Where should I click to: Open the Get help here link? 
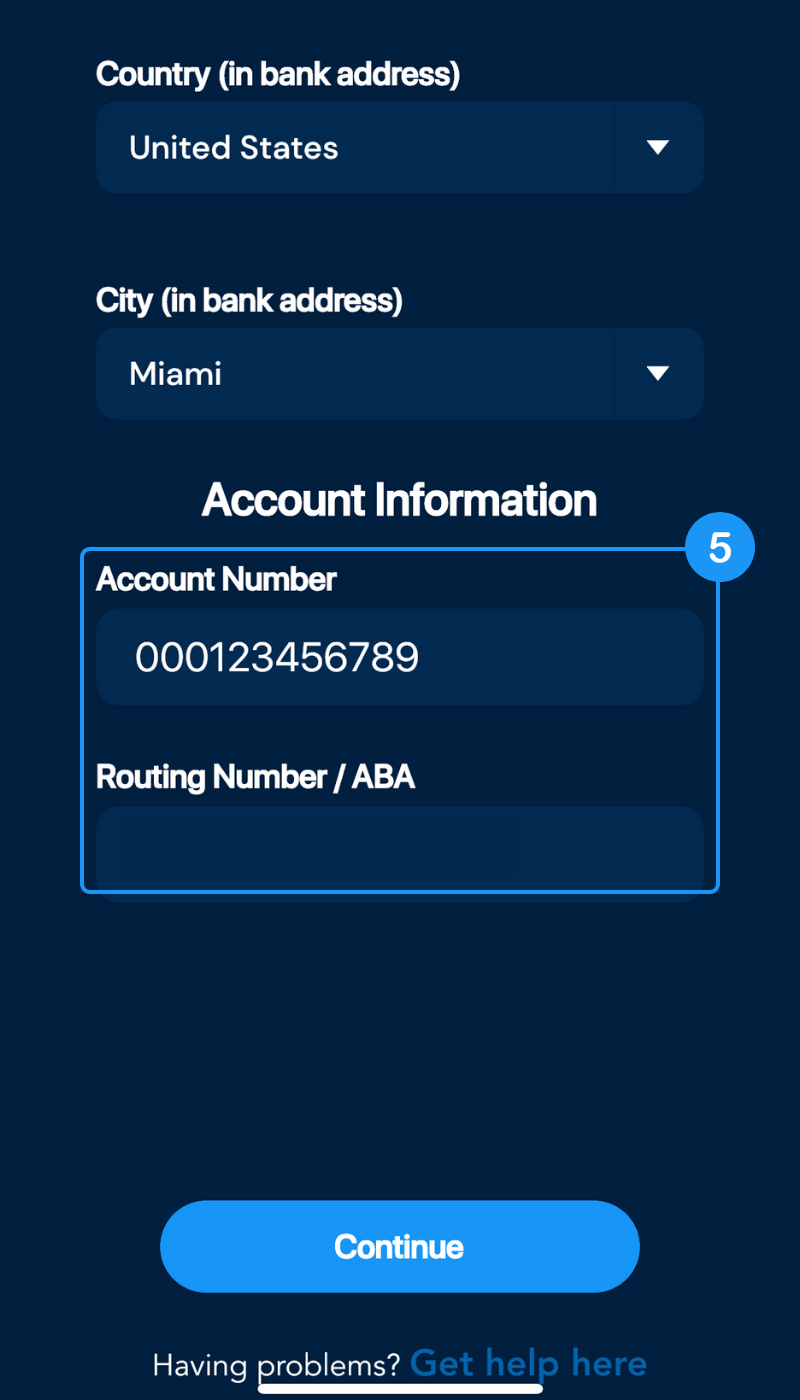click(x=528, y=1363)
